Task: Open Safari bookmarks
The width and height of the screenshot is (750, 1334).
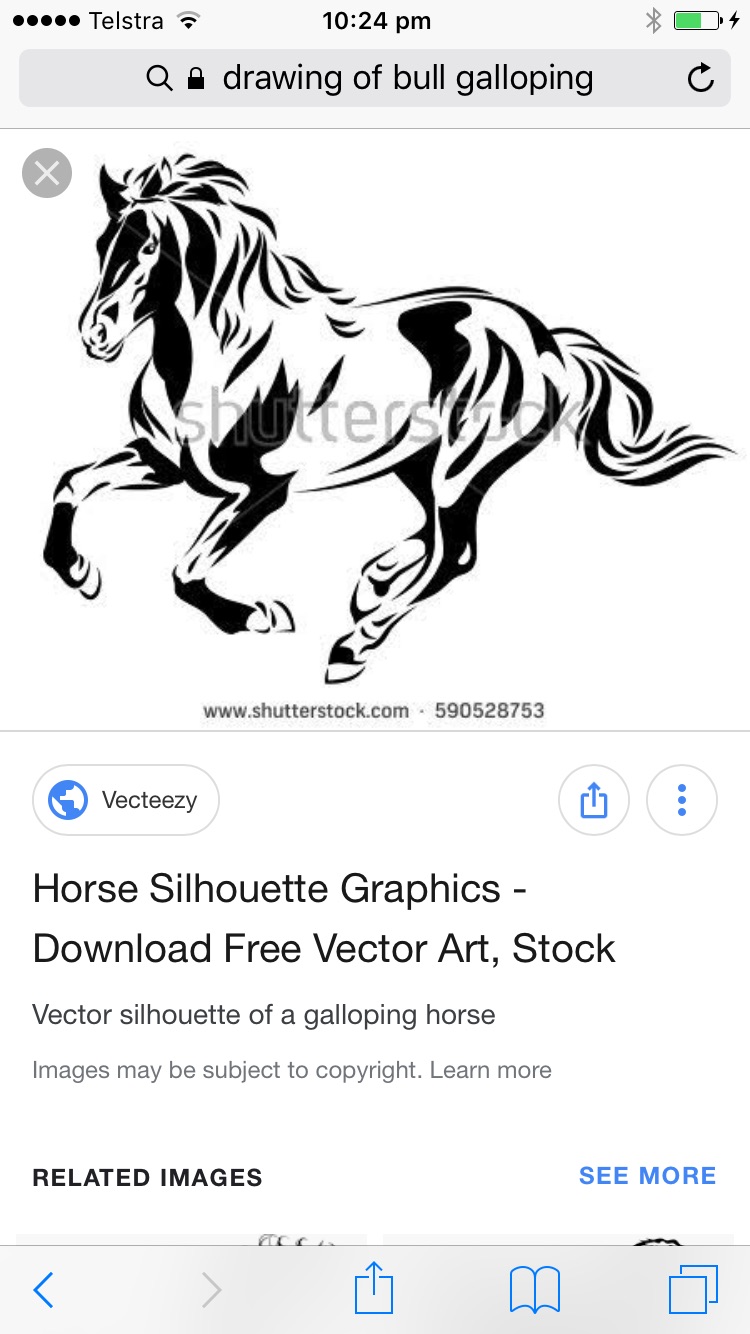Action: pyautogui.click(x=535, y=1290)
